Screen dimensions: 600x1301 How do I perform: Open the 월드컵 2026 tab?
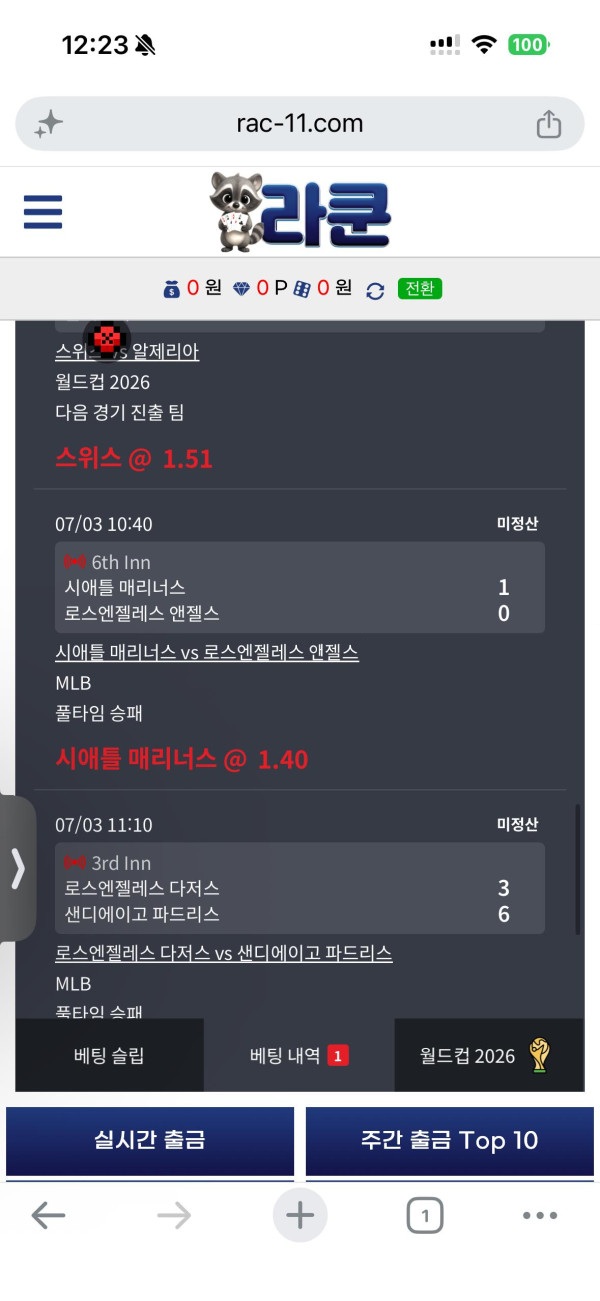click(x=489, y=1055)
